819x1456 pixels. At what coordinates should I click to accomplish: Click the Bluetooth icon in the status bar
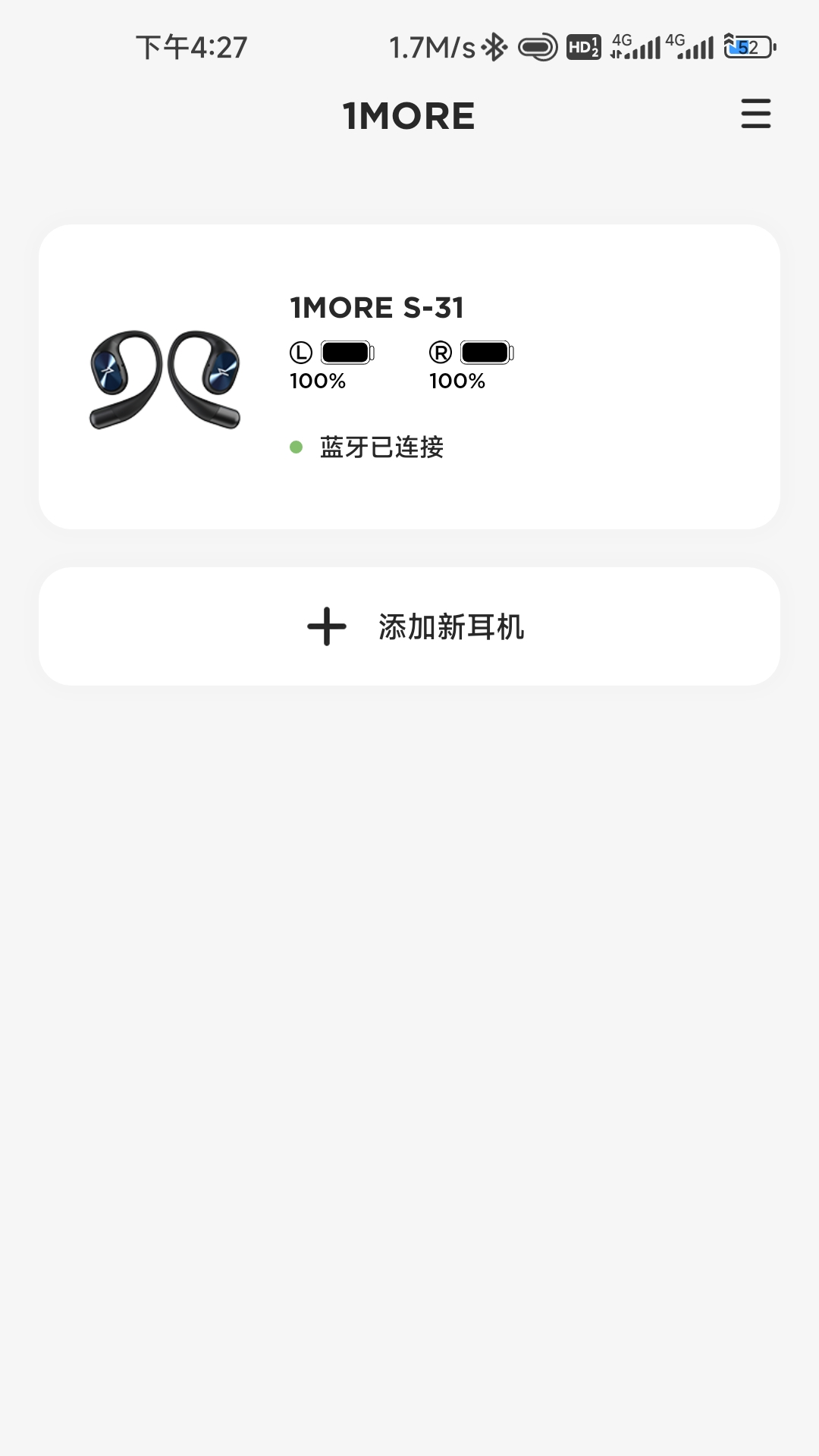coord(493,47)
